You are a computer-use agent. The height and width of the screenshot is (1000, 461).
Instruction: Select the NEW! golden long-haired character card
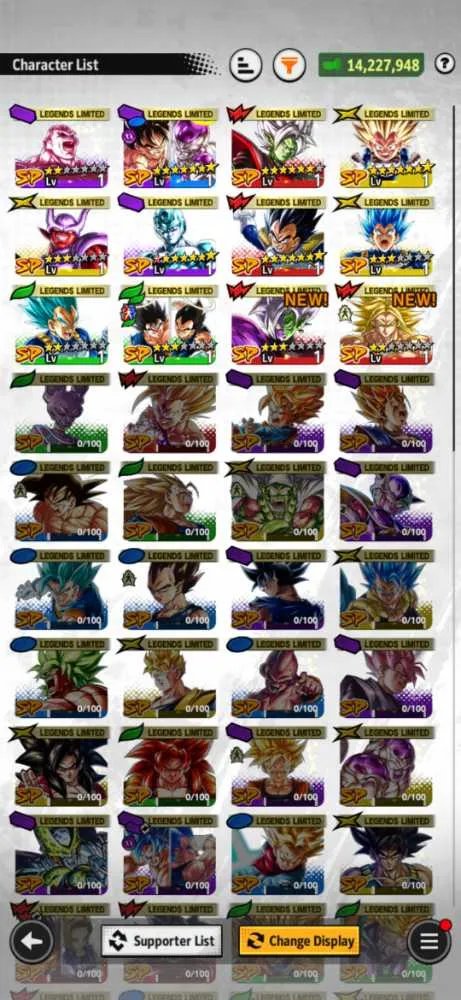386,325
